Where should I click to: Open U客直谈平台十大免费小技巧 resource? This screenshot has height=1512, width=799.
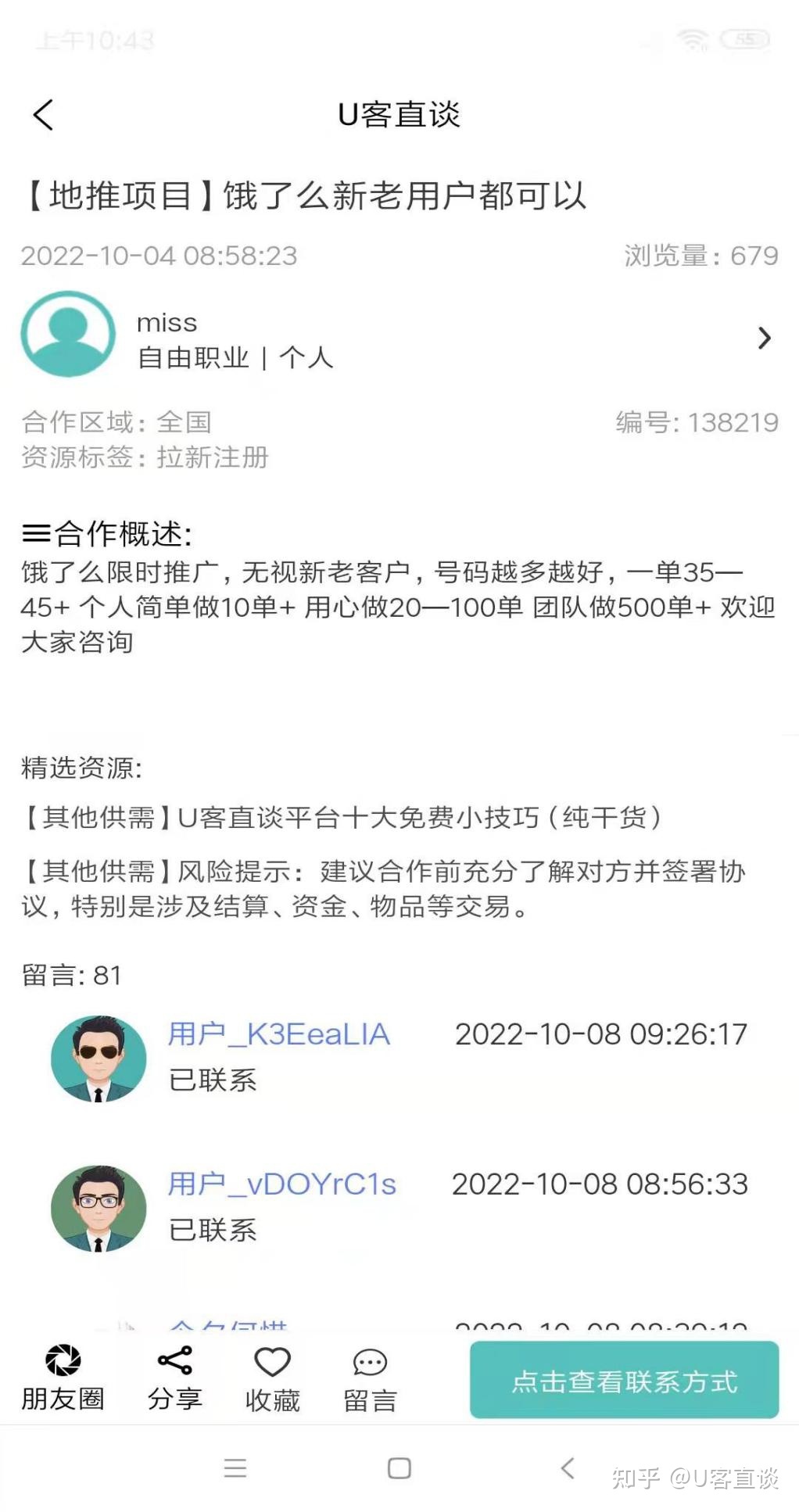tap(344, 818)
